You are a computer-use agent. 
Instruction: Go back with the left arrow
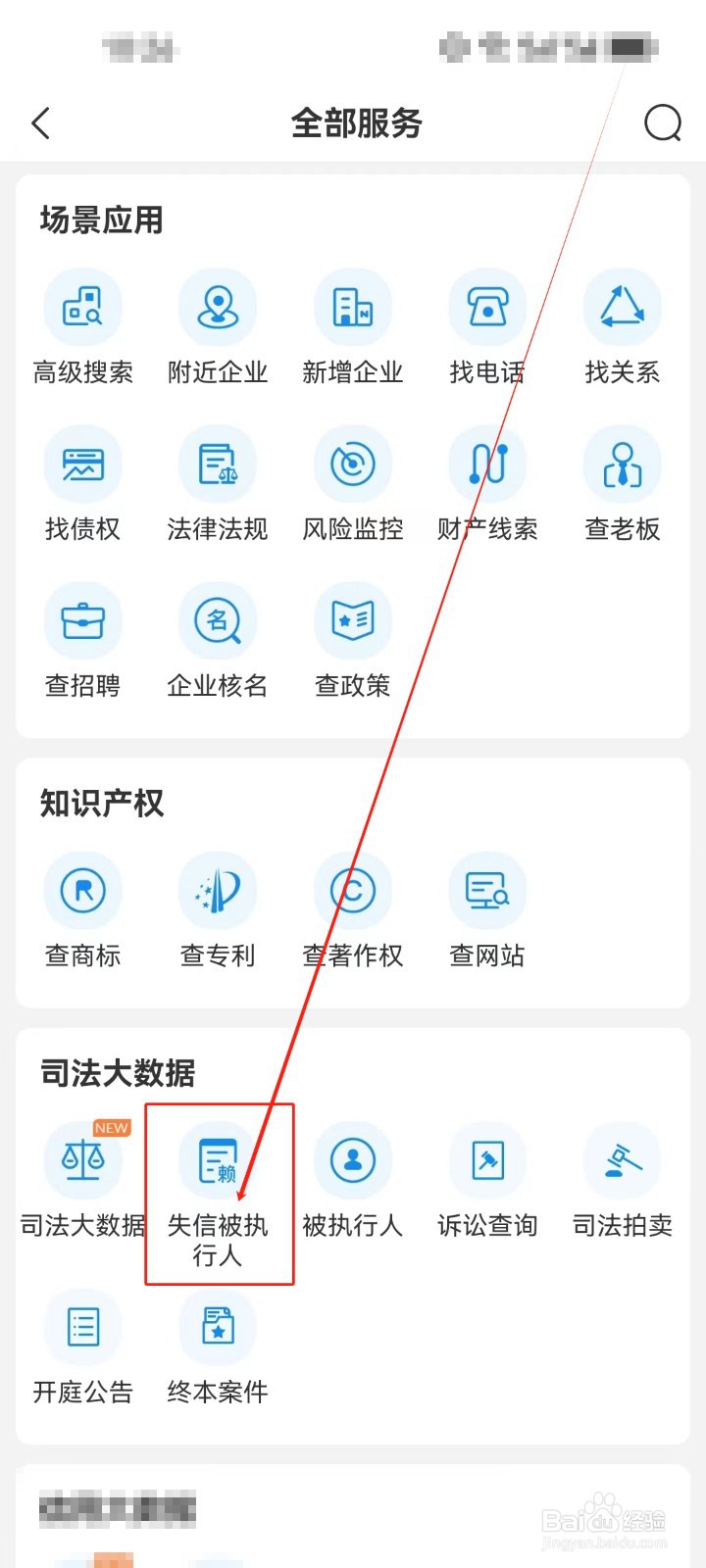click(39, 122)
